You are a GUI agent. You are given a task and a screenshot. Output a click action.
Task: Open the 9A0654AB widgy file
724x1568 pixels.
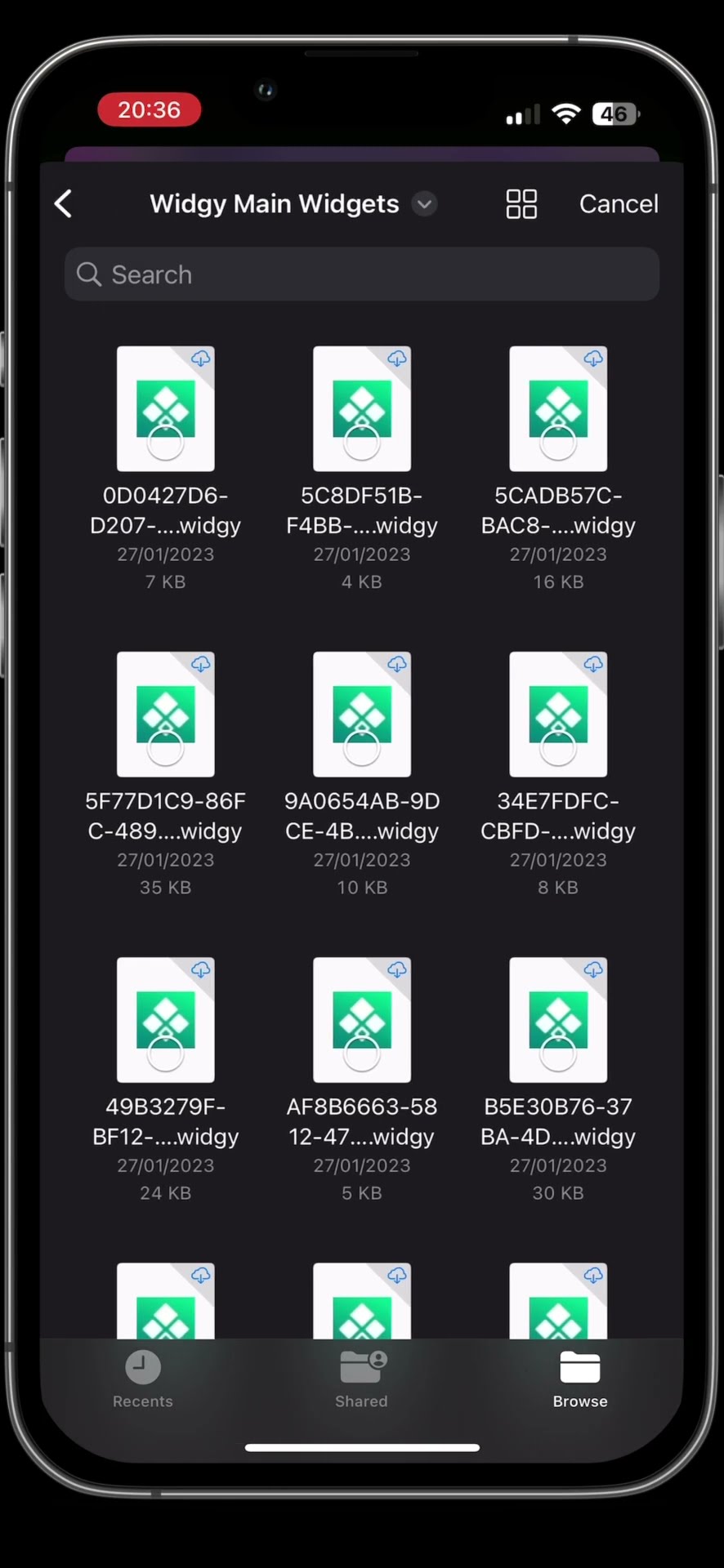click(362, 715)
